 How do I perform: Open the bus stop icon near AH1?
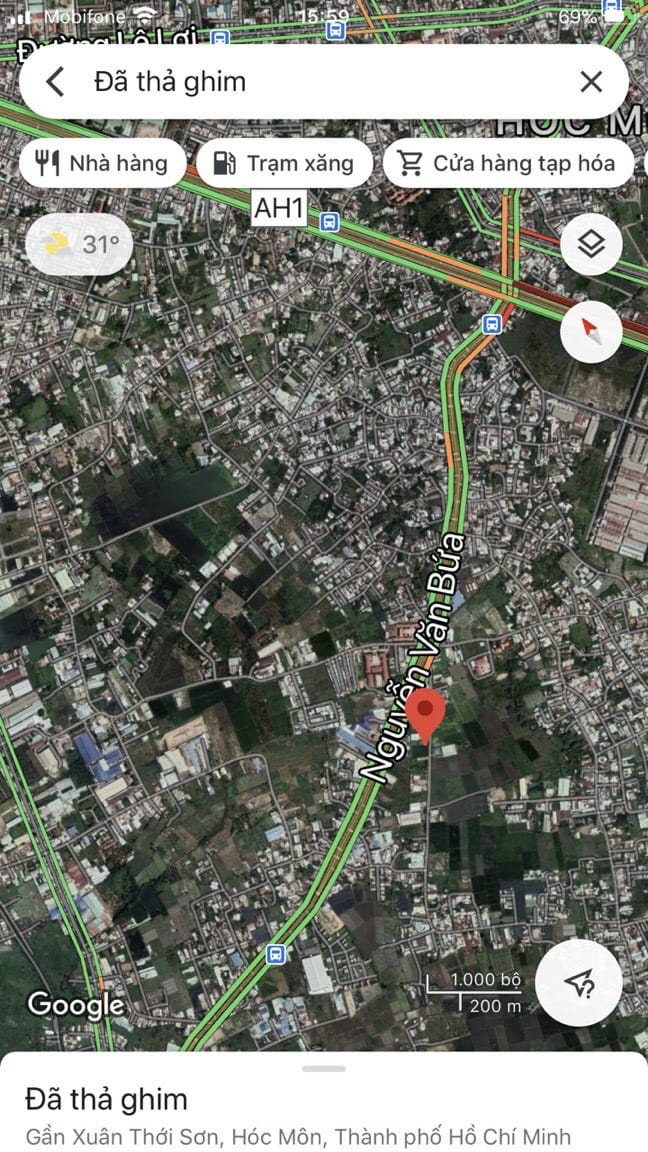(x=330, y=221)
